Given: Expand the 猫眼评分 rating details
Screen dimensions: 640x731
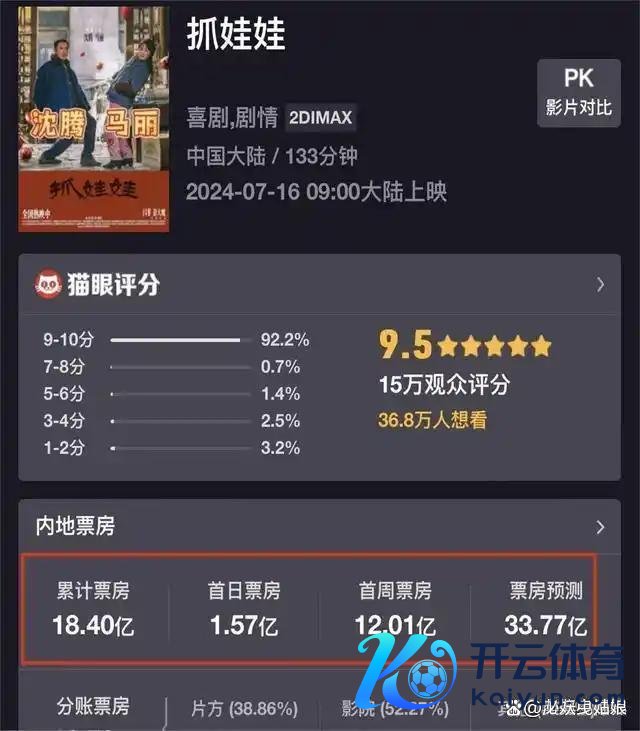Looking at the screenshot, I should tap(600, 285).
